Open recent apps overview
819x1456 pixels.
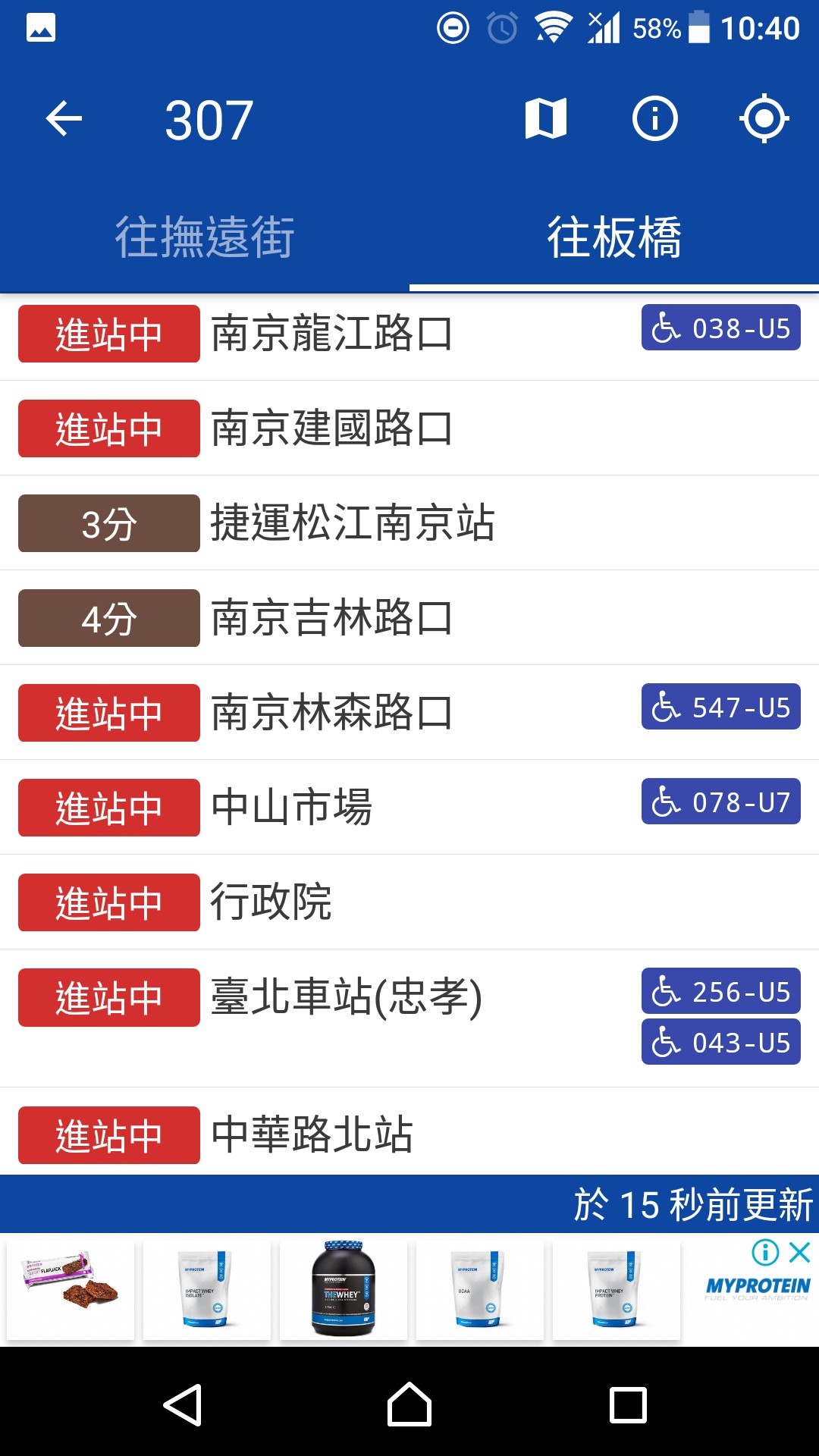pos(628,1405)
